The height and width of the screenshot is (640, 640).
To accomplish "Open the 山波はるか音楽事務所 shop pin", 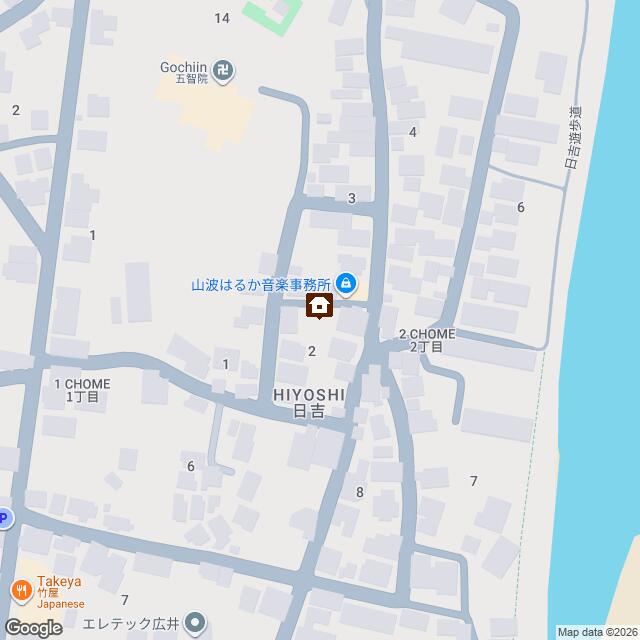I will click(346, 285).
